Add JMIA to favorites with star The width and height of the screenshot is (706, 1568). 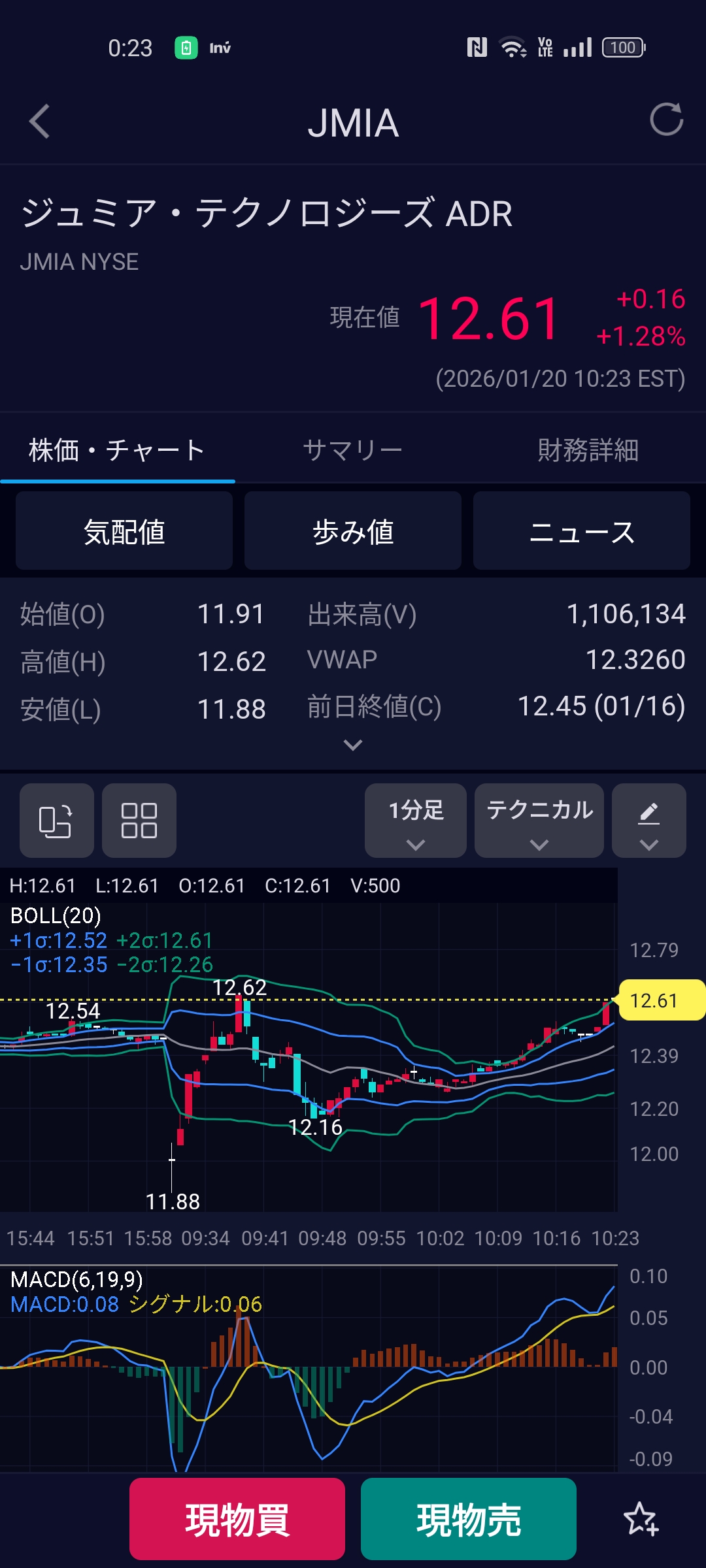point(641,1519)
